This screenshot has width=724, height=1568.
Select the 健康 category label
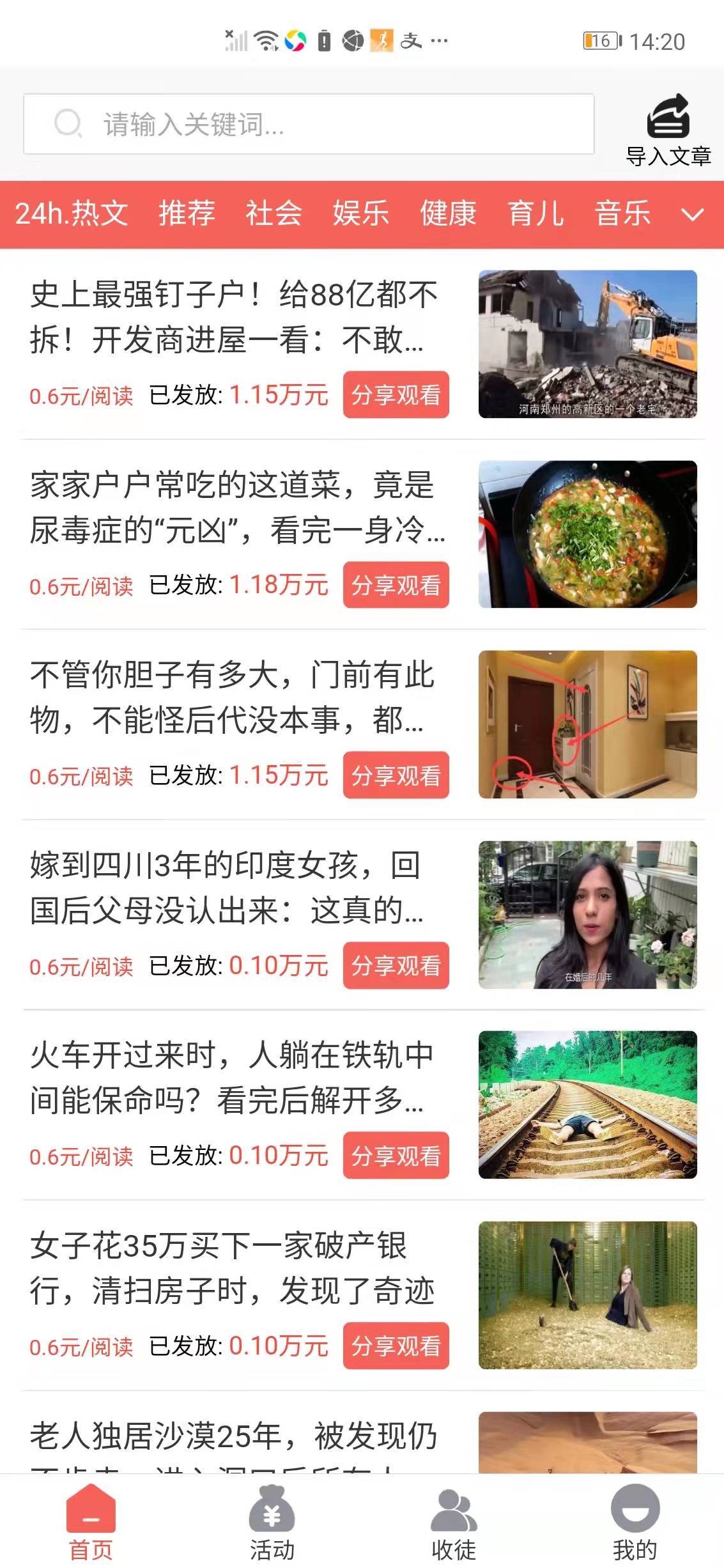[447, 215]
